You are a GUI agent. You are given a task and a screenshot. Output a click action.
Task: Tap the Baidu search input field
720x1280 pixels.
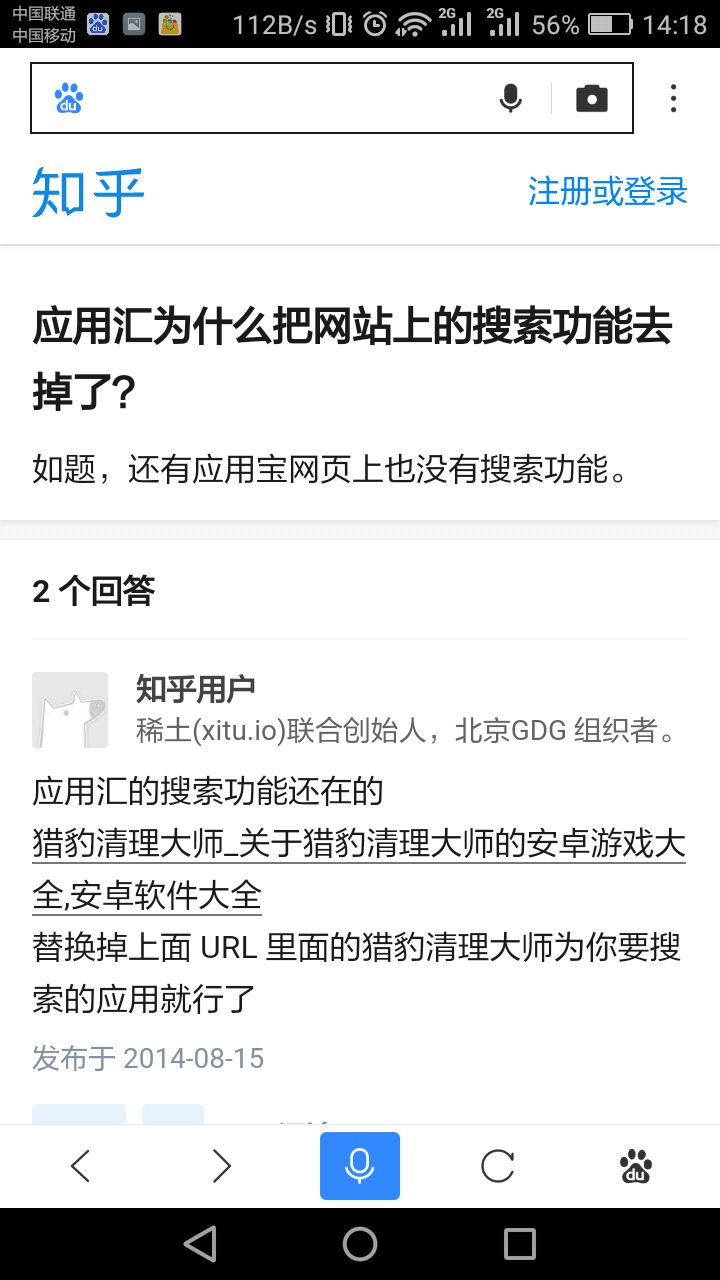[280, 98]
